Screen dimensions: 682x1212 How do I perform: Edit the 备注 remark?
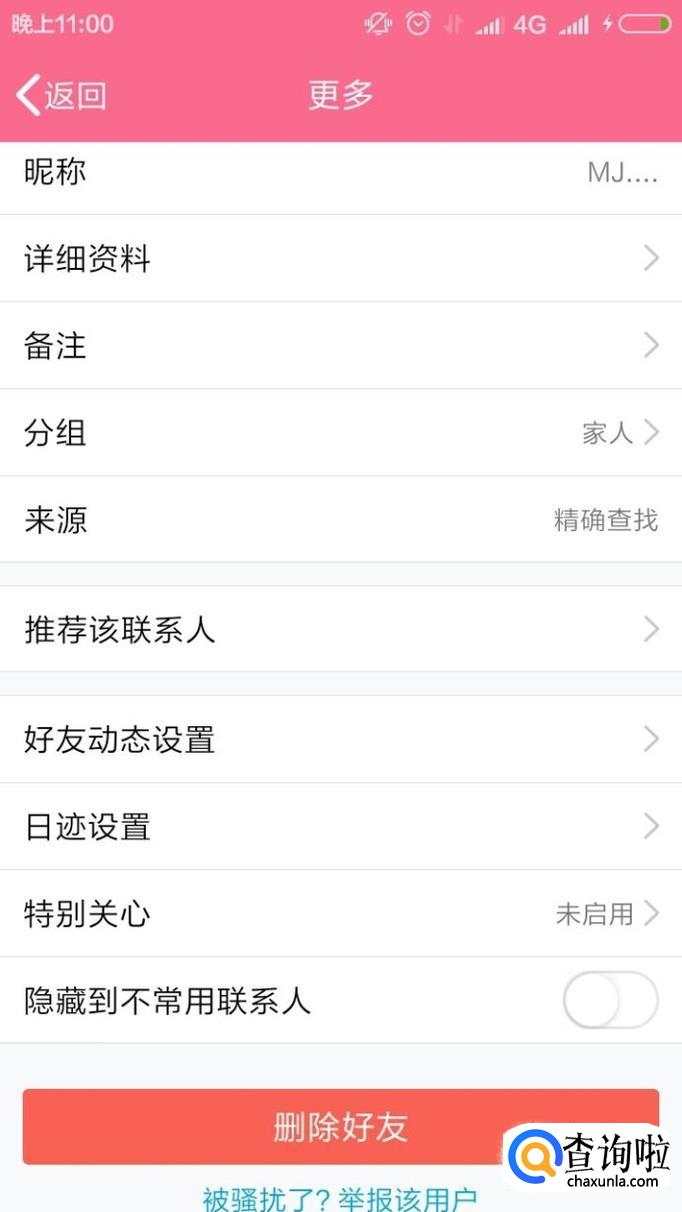tap(340, 346)
